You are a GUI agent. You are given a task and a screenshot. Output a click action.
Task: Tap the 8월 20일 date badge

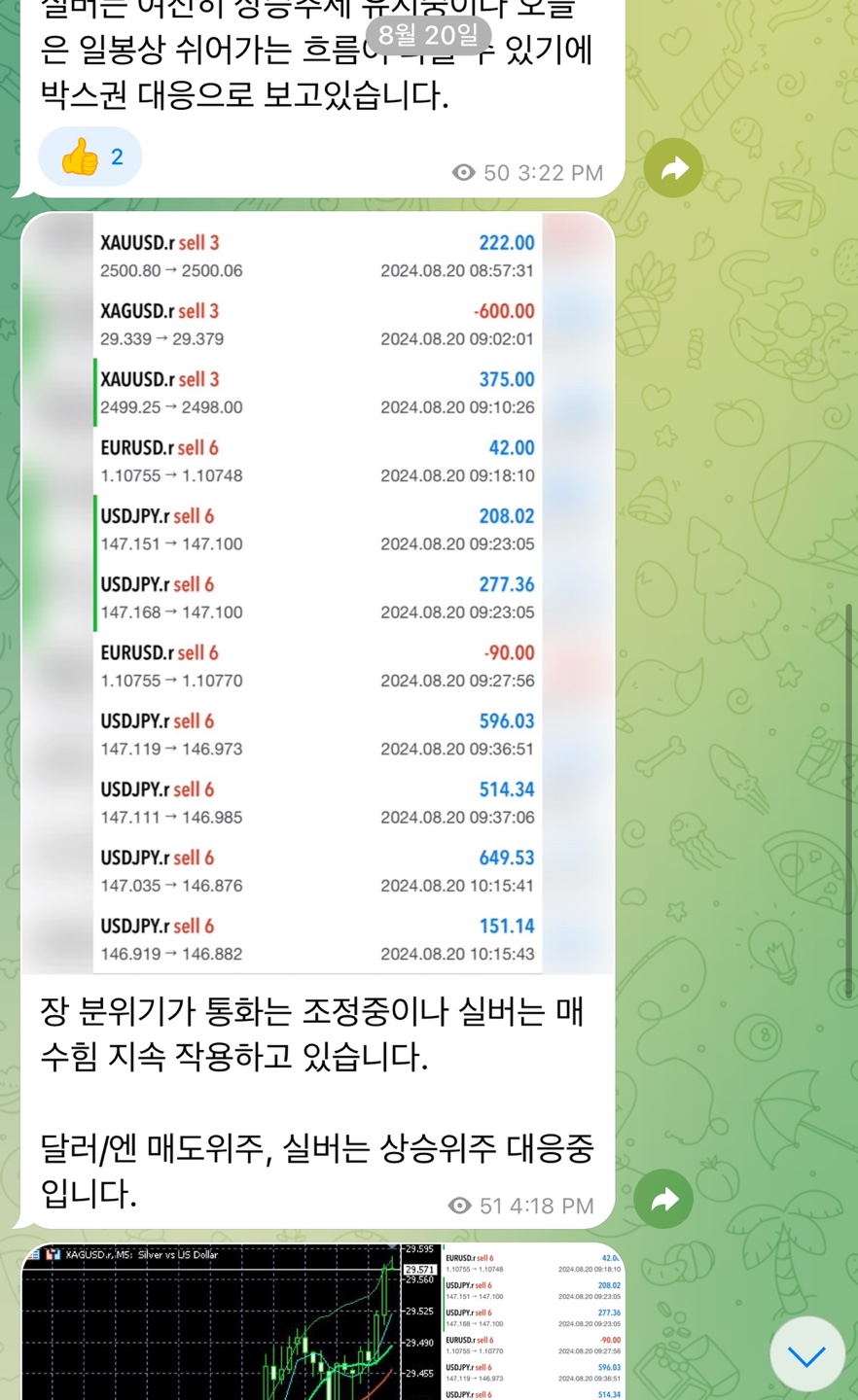[x=428, y=36]
